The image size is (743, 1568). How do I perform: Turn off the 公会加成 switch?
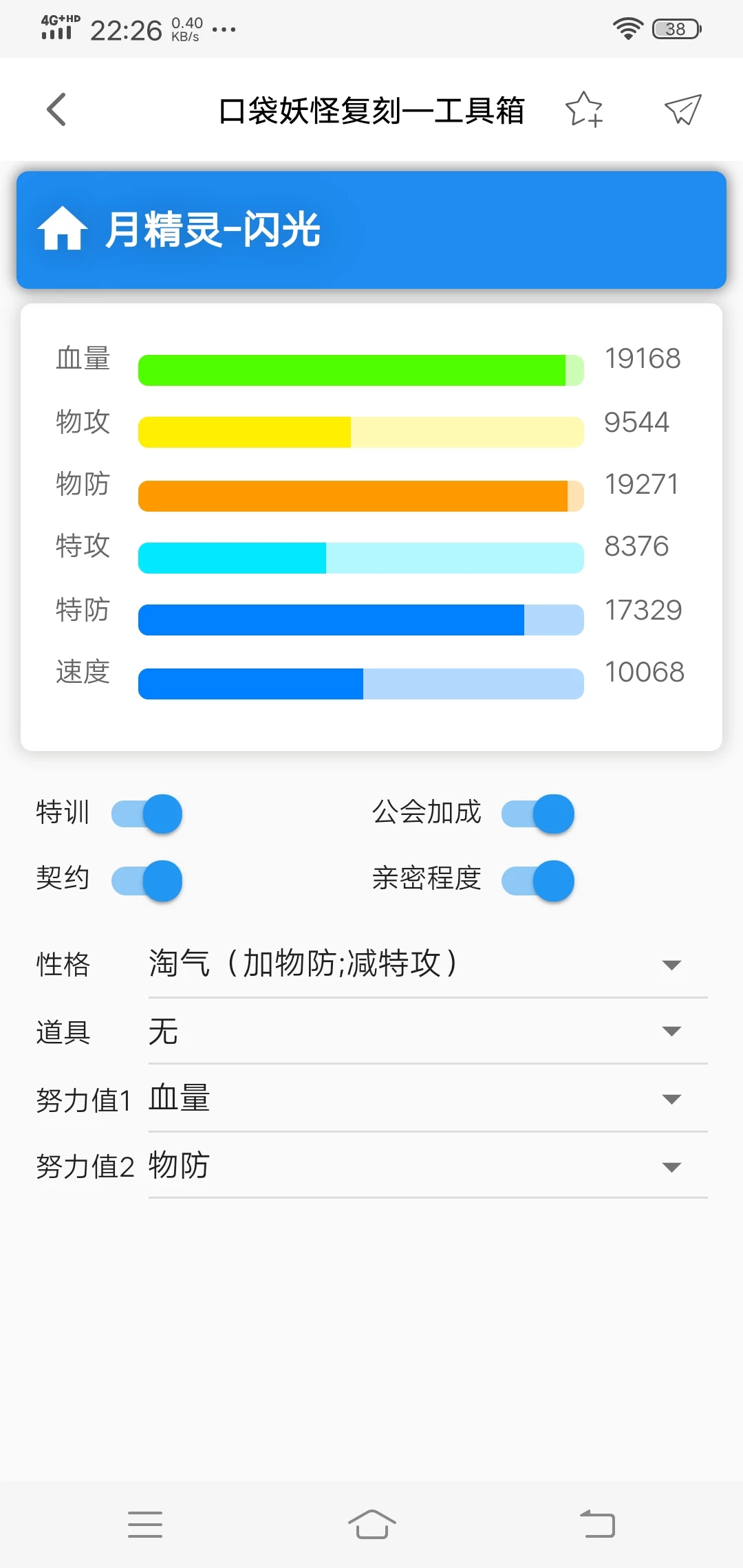pos(538,814)
